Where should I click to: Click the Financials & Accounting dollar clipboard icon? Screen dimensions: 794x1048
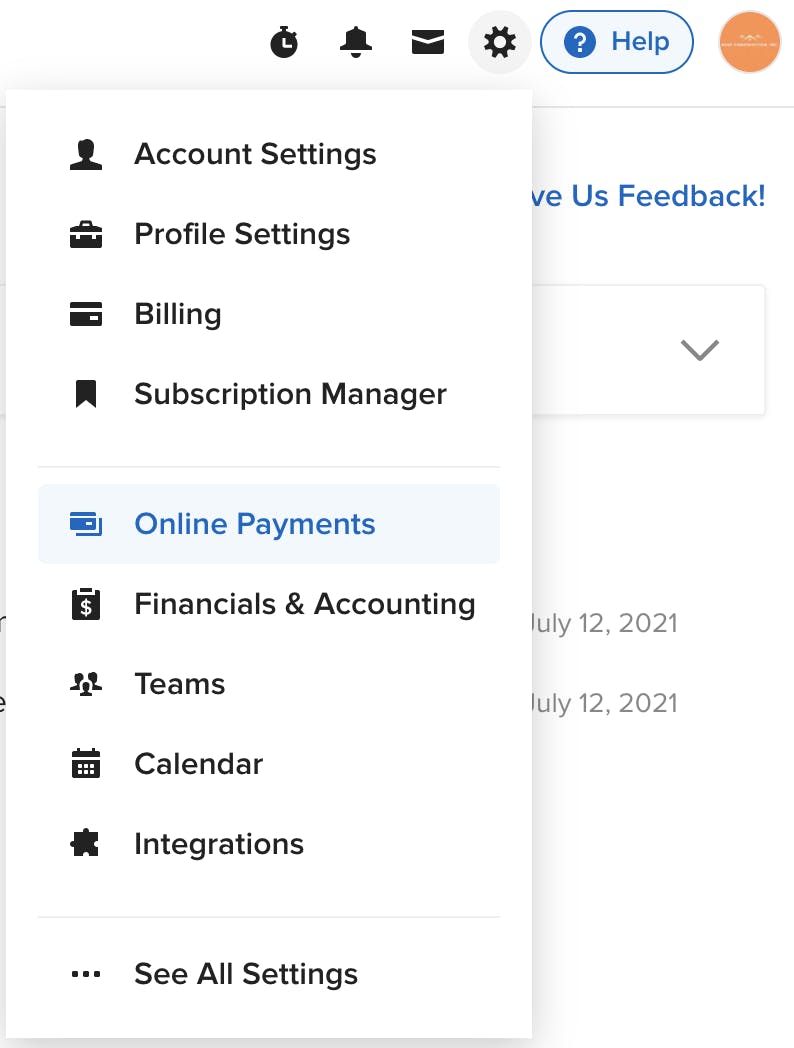(x=86, y=603)
